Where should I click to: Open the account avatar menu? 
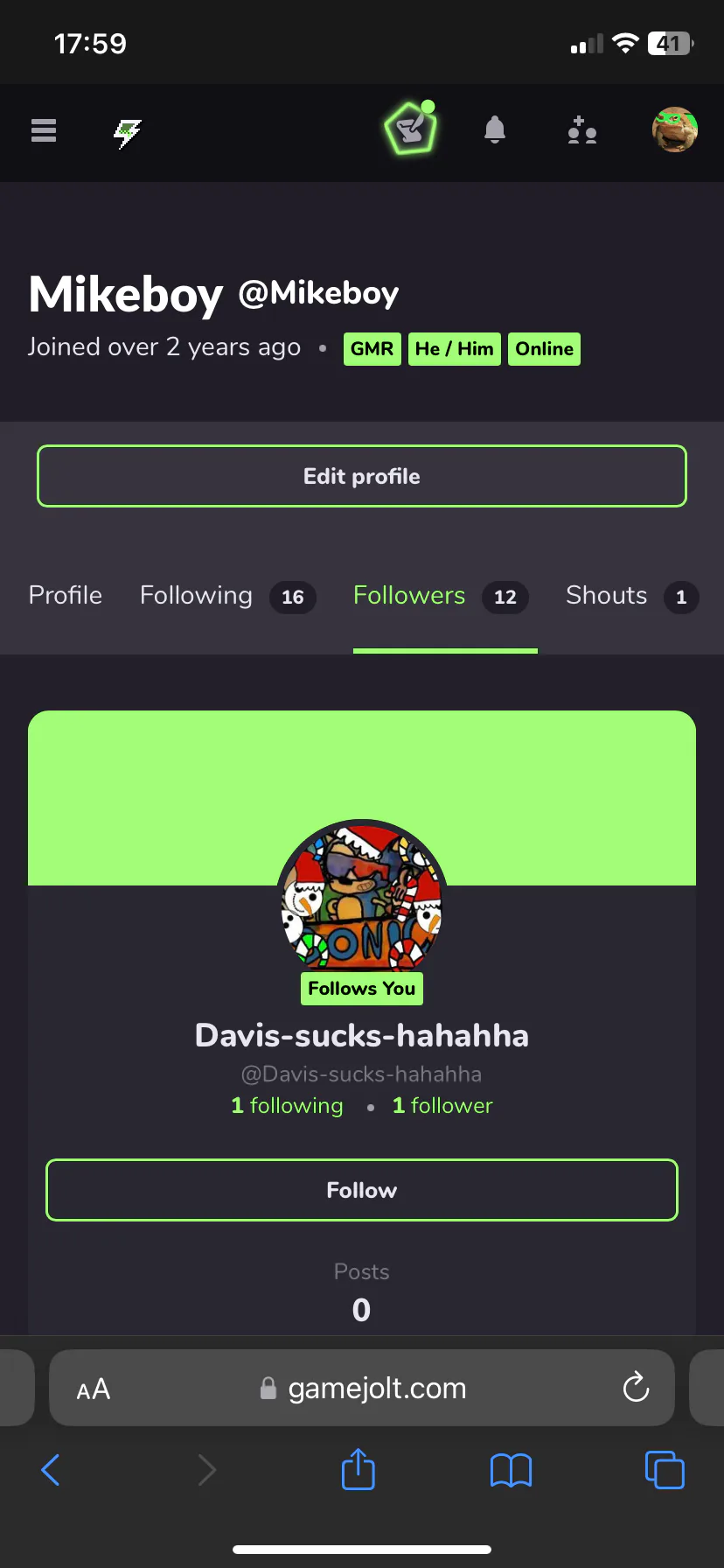675,129
